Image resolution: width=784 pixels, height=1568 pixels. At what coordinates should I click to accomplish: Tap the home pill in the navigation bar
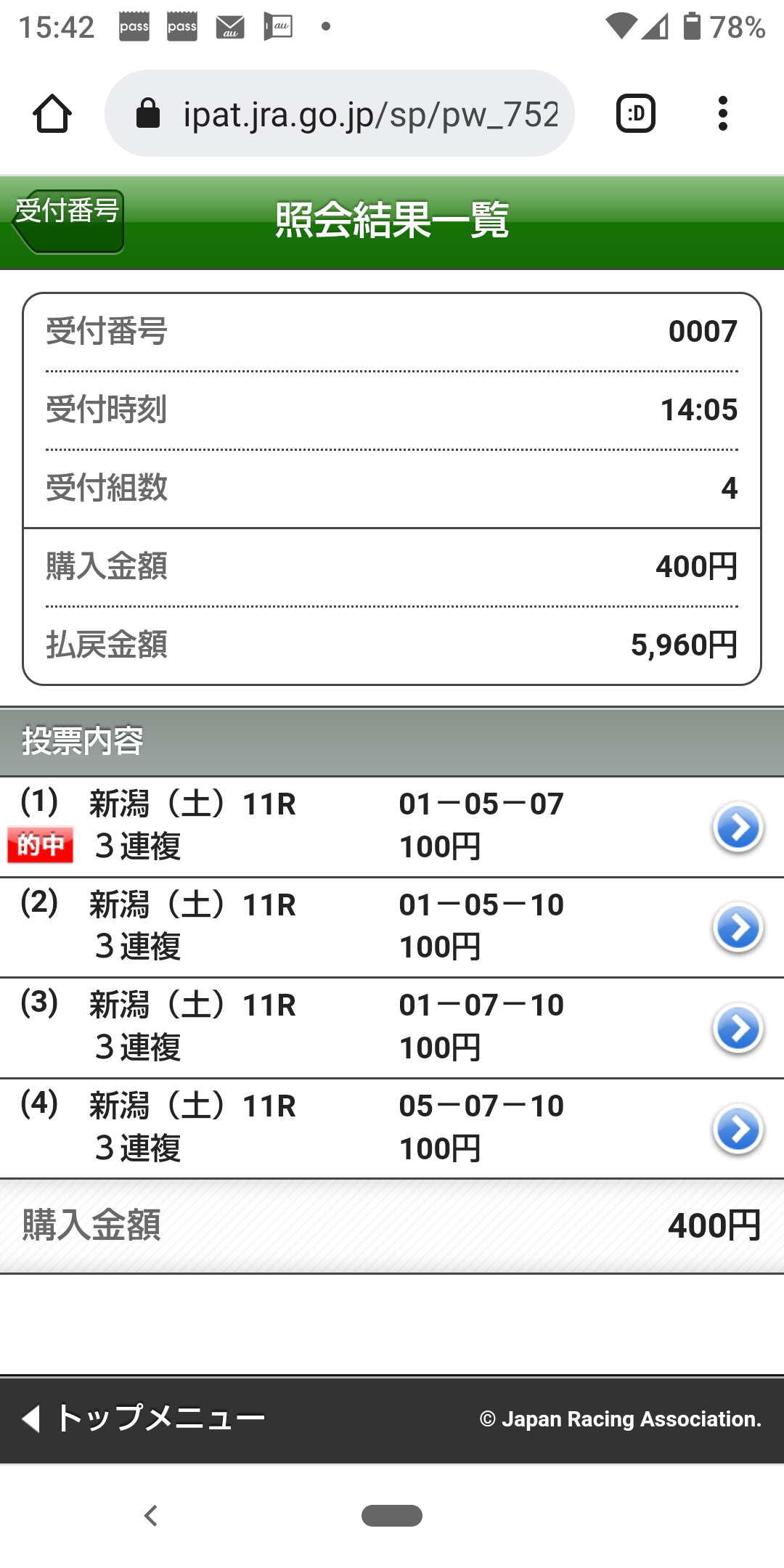click(392, 1516)
